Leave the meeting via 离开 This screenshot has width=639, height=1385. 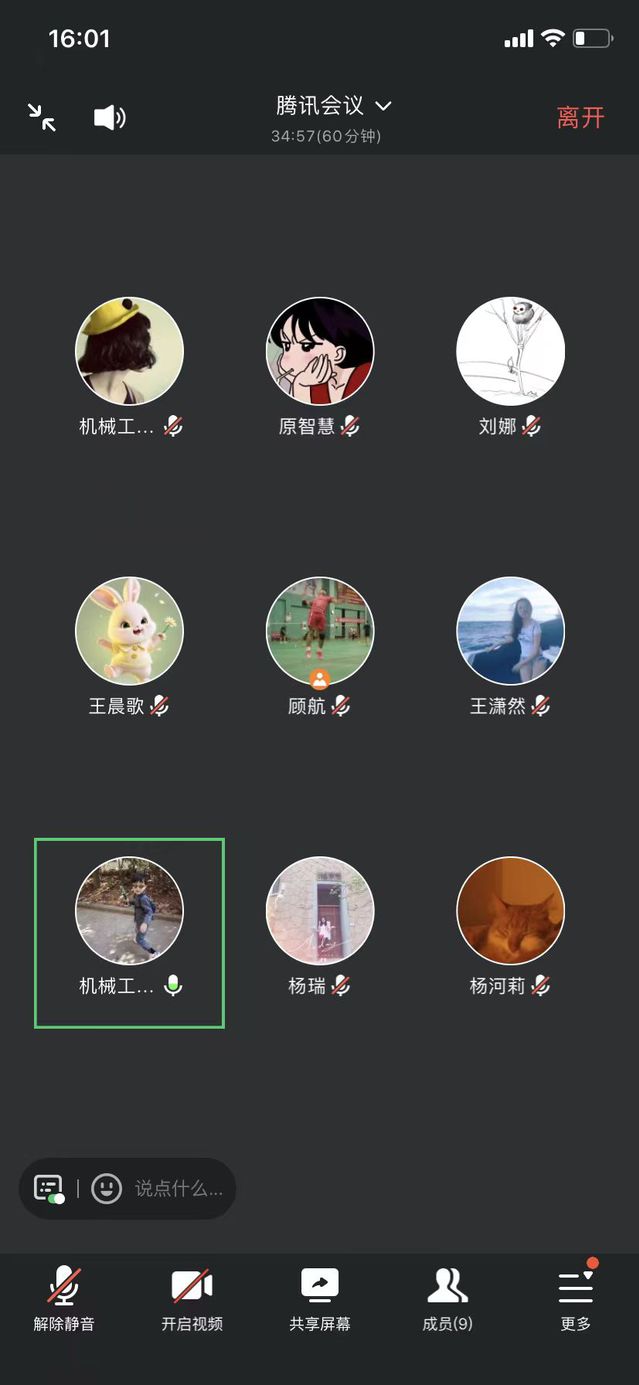(580, 117)
